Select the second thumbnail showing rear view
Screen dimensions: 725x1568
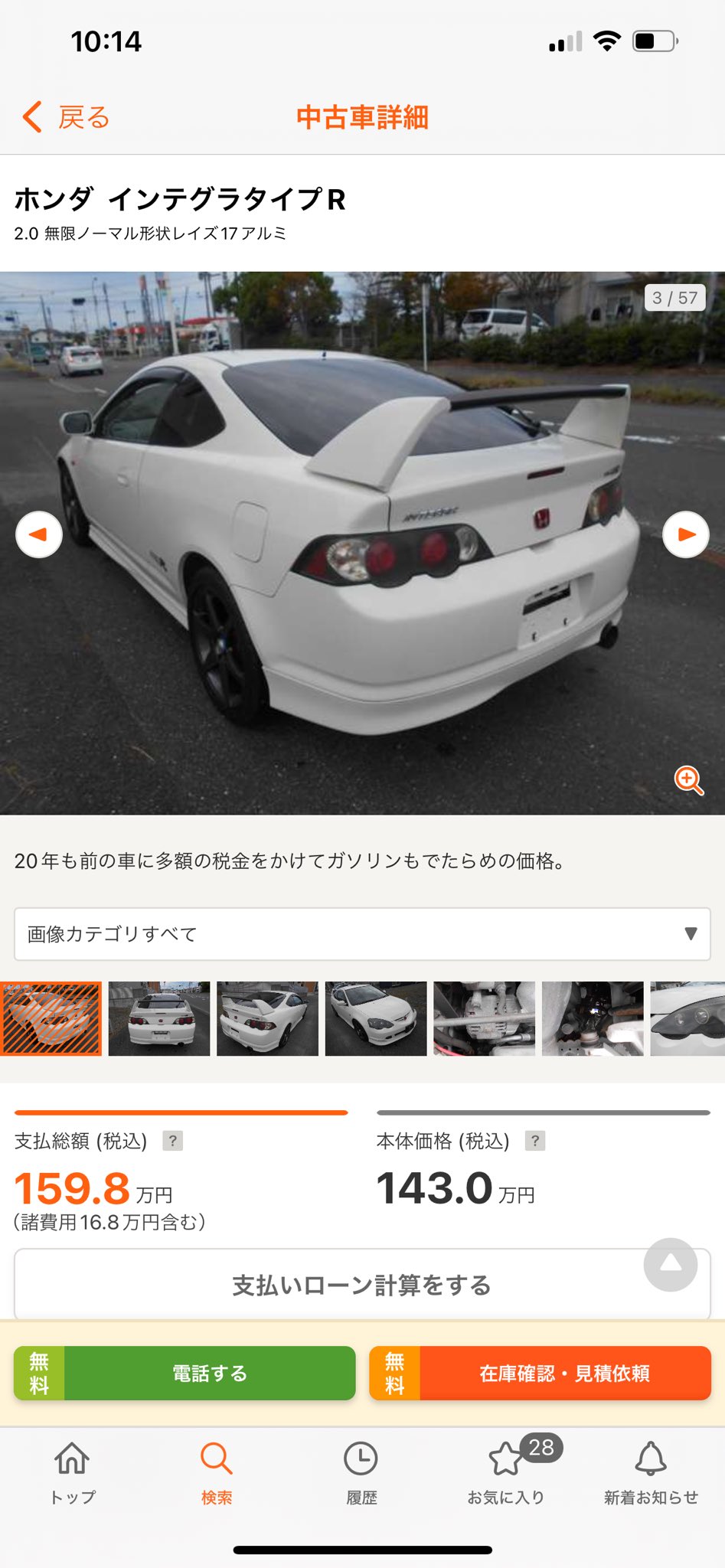tap(159, 1019)
